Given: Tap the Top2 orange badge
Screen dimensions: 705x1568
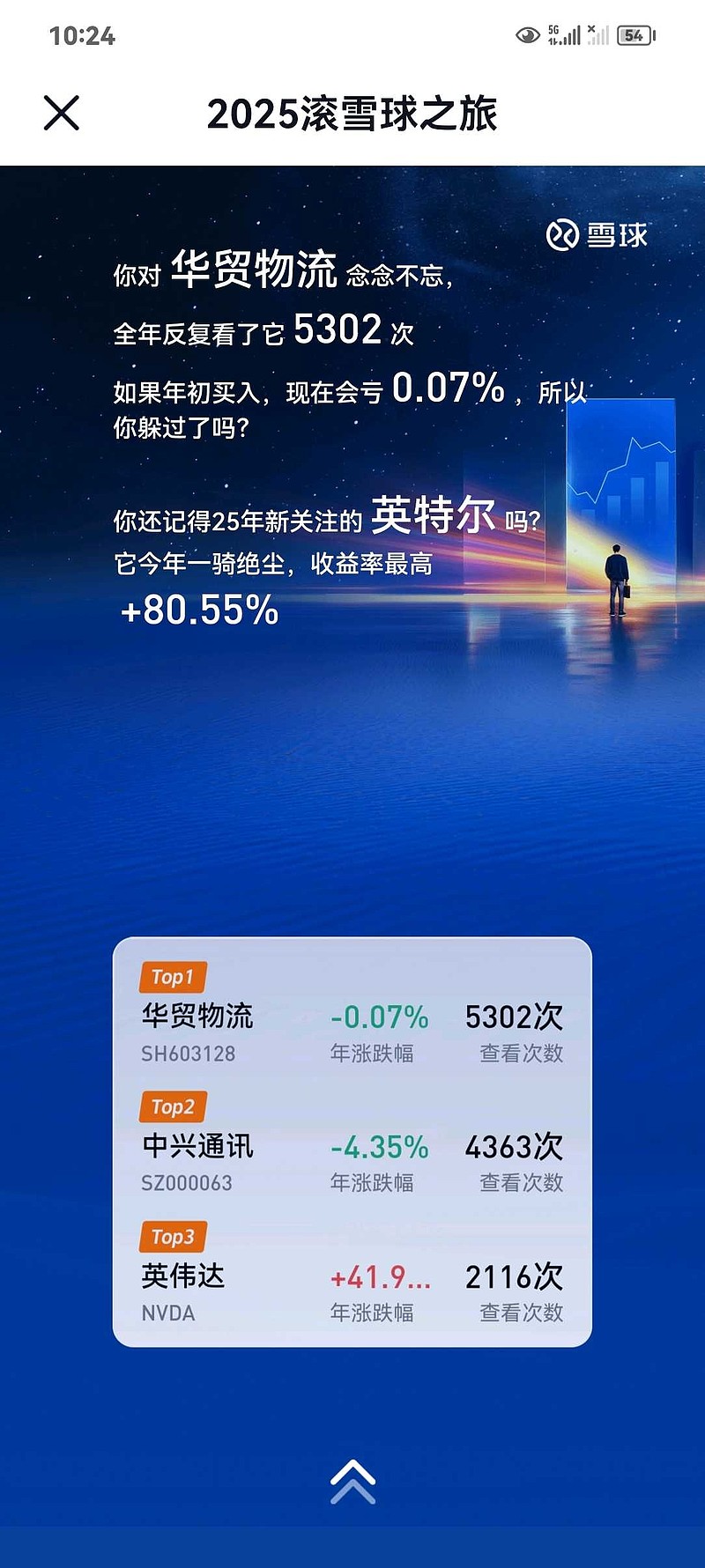Looking at the screenshot, I should pos(173,1107).
